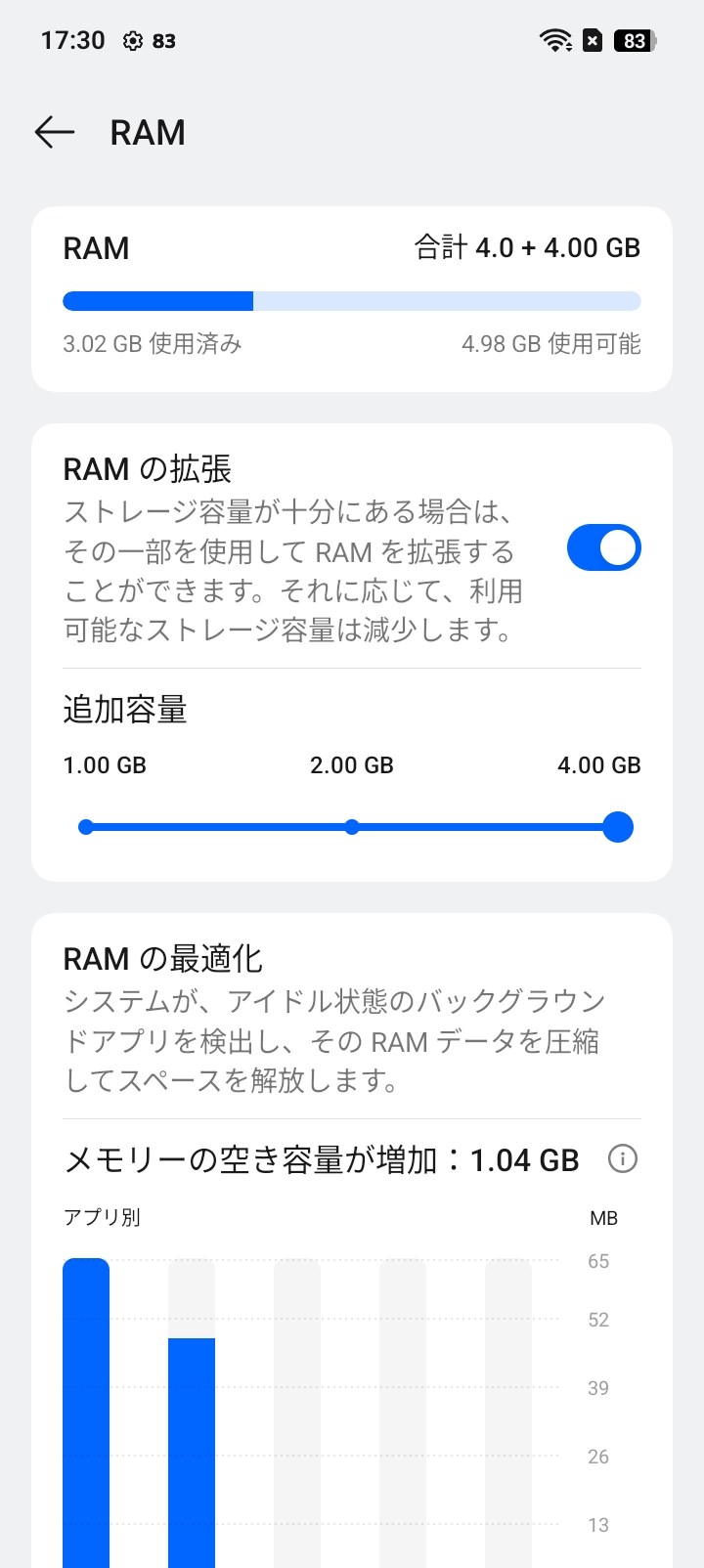Open the memory savings info icon

tap(623, 1158)
